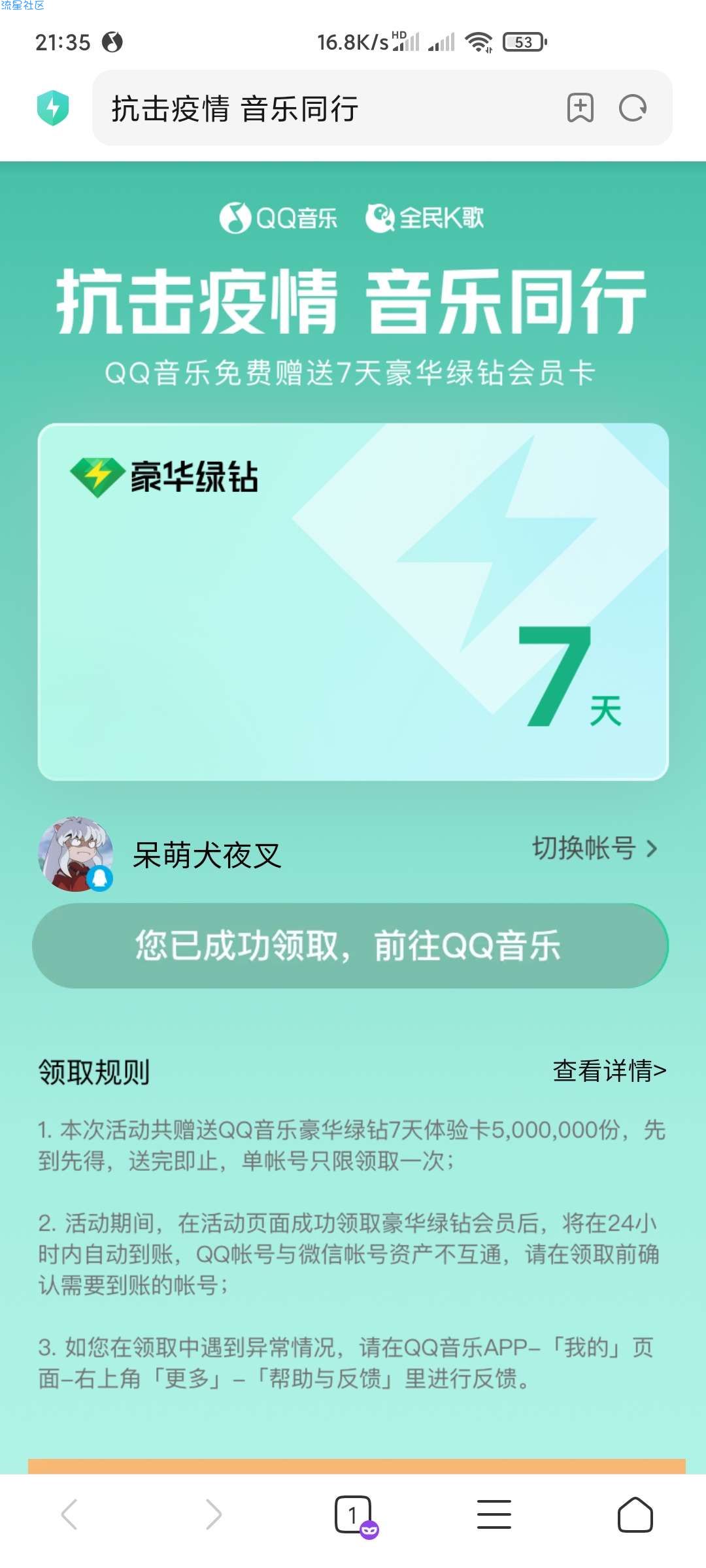Open the browser menu
Viewport: 706px width, 1568px height.
tap(494, 1514)
